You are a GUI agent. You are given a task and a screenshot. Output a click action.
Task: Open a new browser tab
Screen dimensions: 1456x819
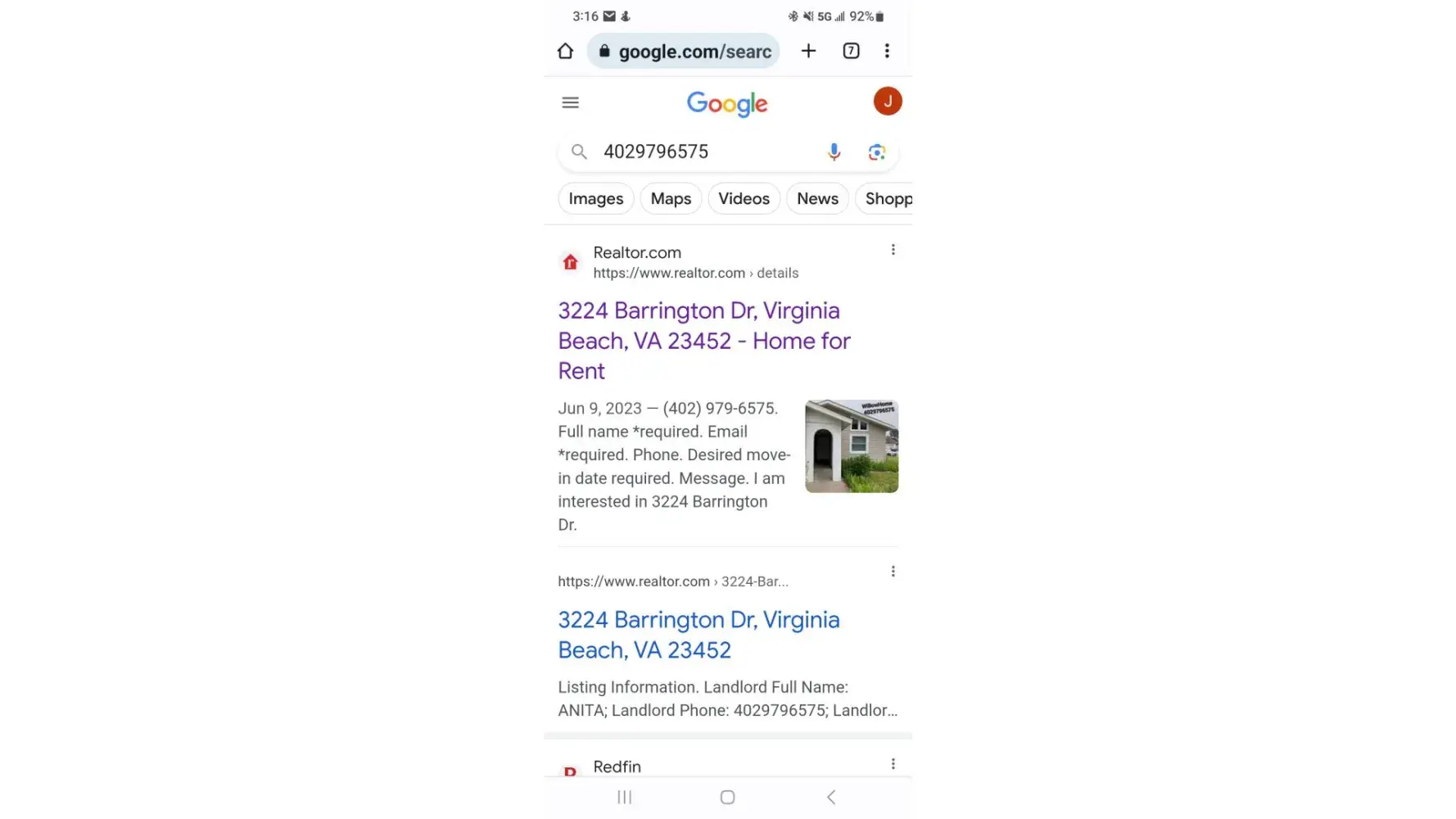808,51
